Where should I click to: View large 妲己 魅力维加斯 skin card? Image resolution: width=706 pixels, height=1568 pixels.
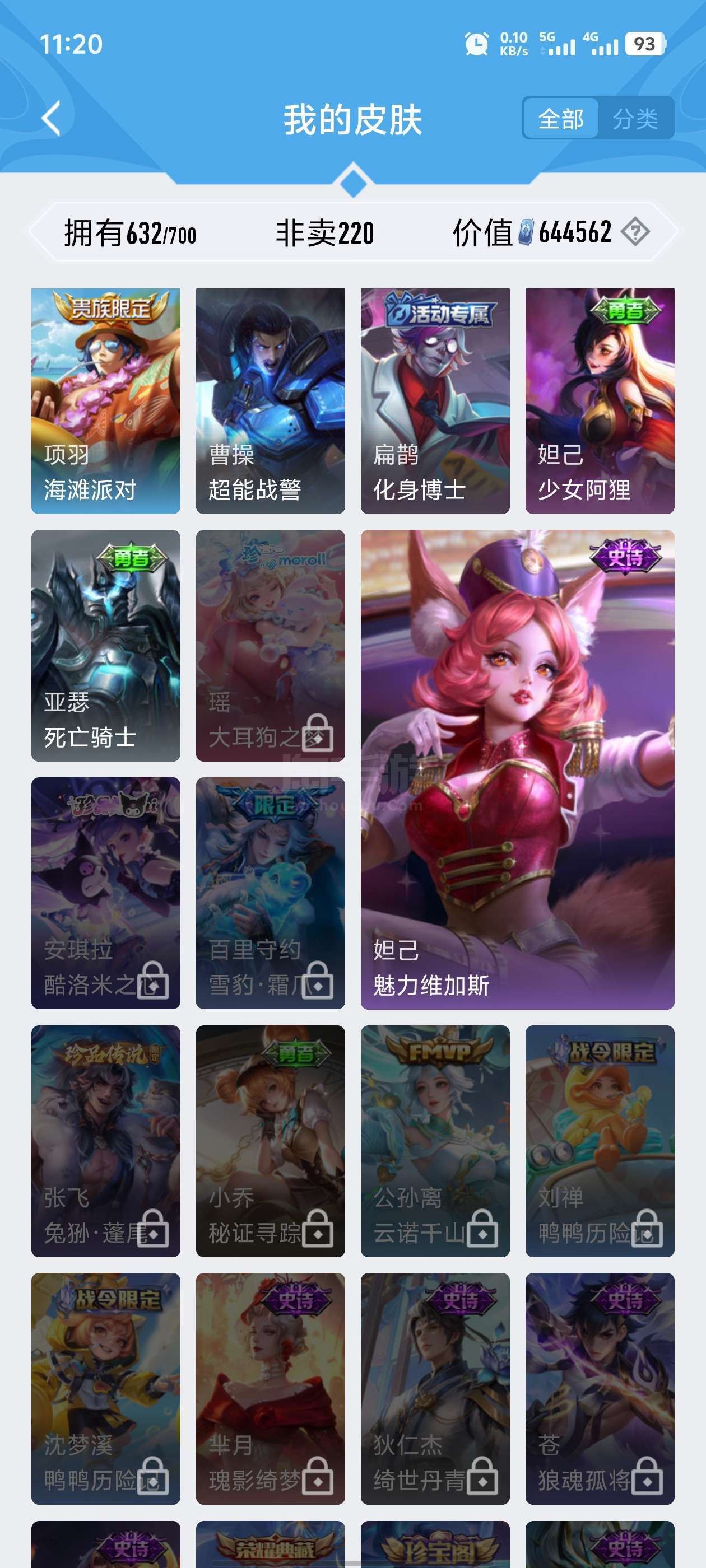click(x=517, y=769)
